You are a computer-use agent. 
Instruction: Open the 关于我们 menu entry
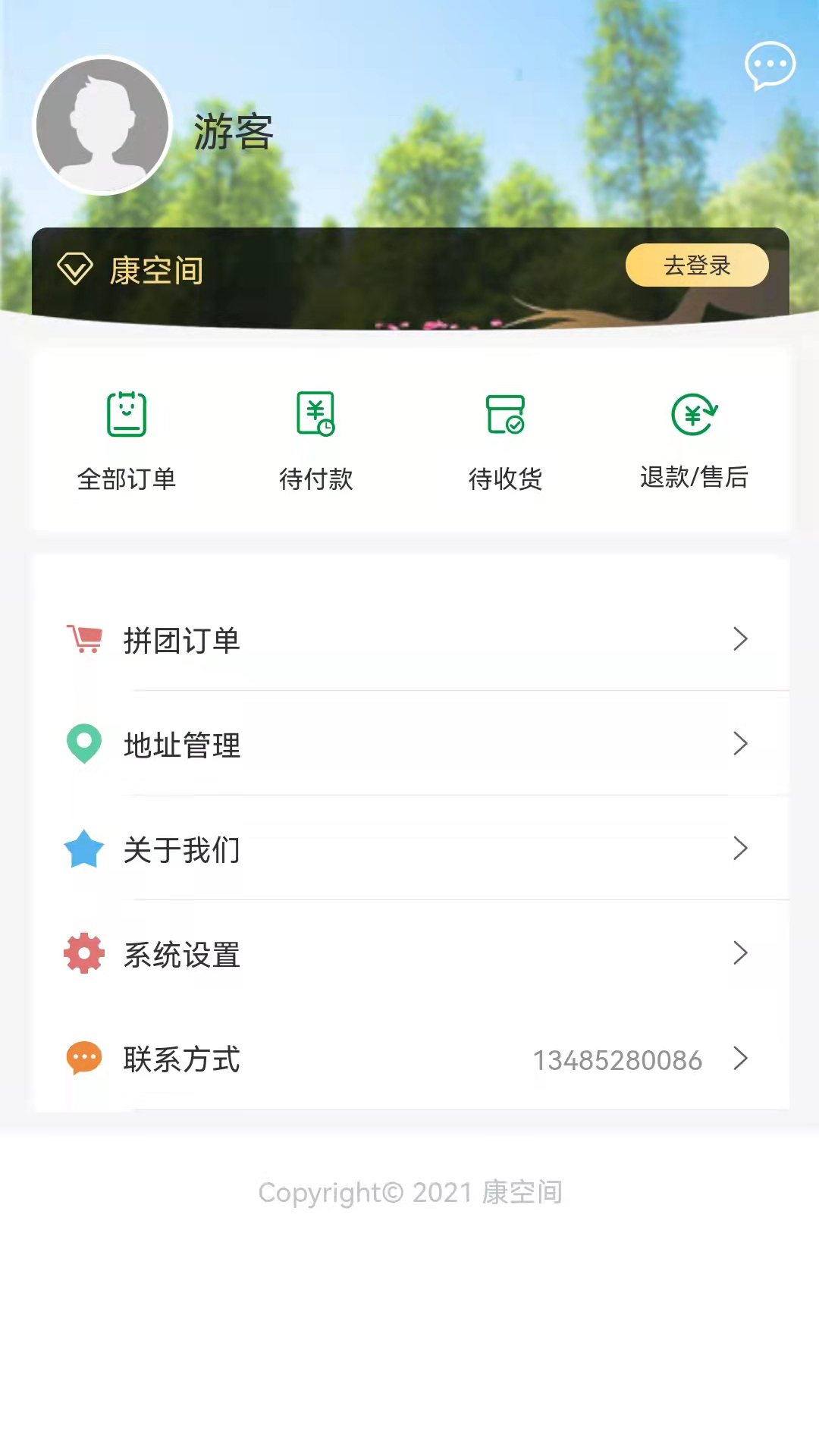pyautogui.click(x=182, y=849)
